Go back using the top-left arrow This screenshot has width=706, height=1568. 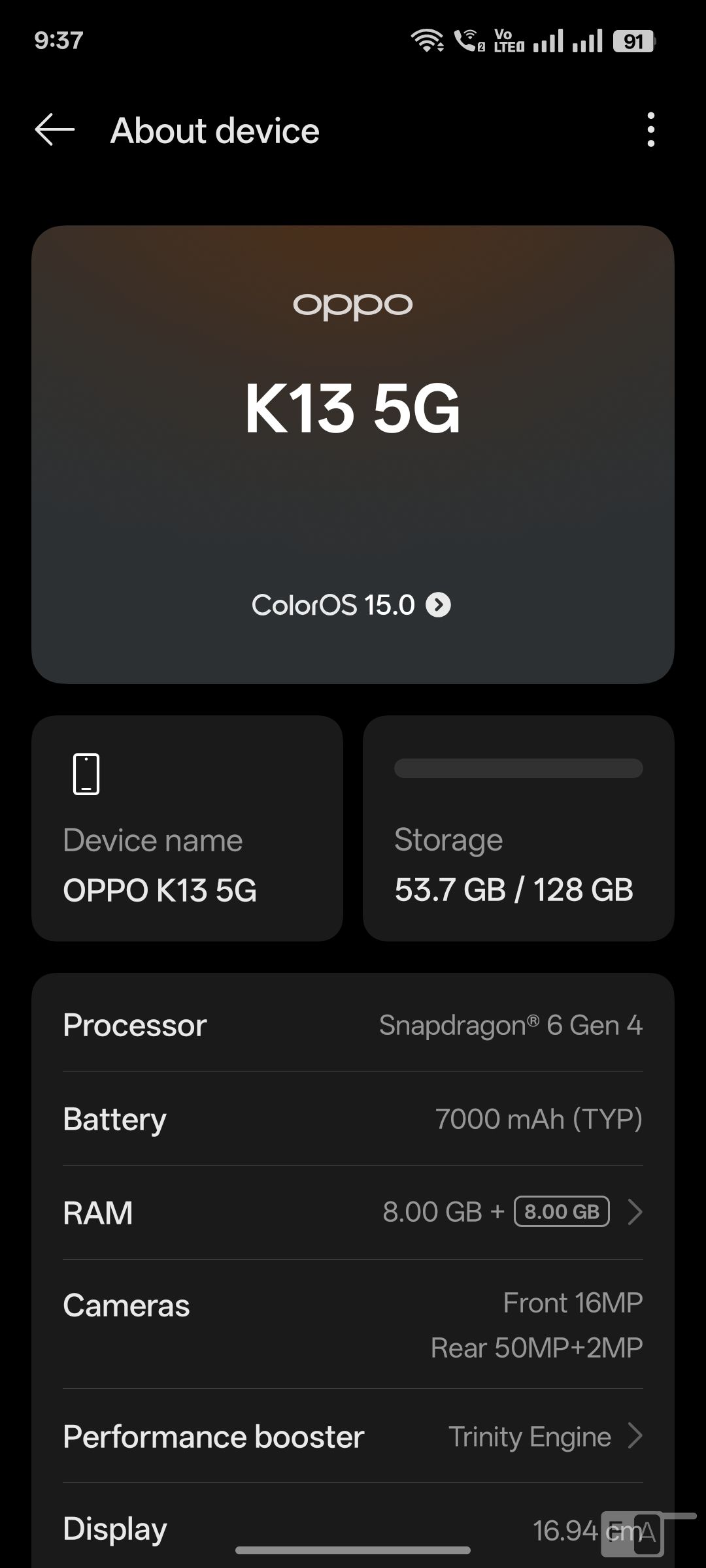[55, 130]
